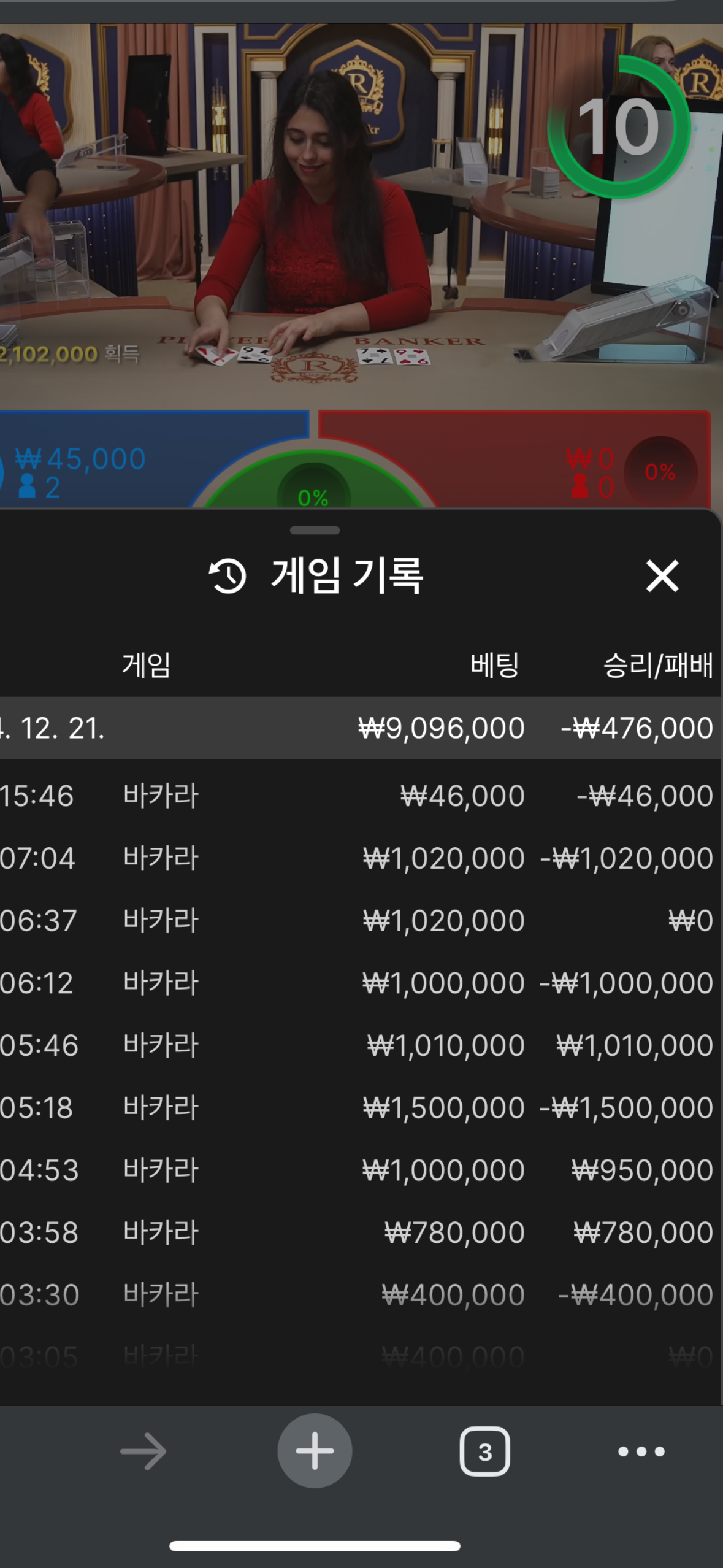The width and height of the screenshot is (723, 1568).
Task: Bet on the green Tie area
Action: point(313,485)
